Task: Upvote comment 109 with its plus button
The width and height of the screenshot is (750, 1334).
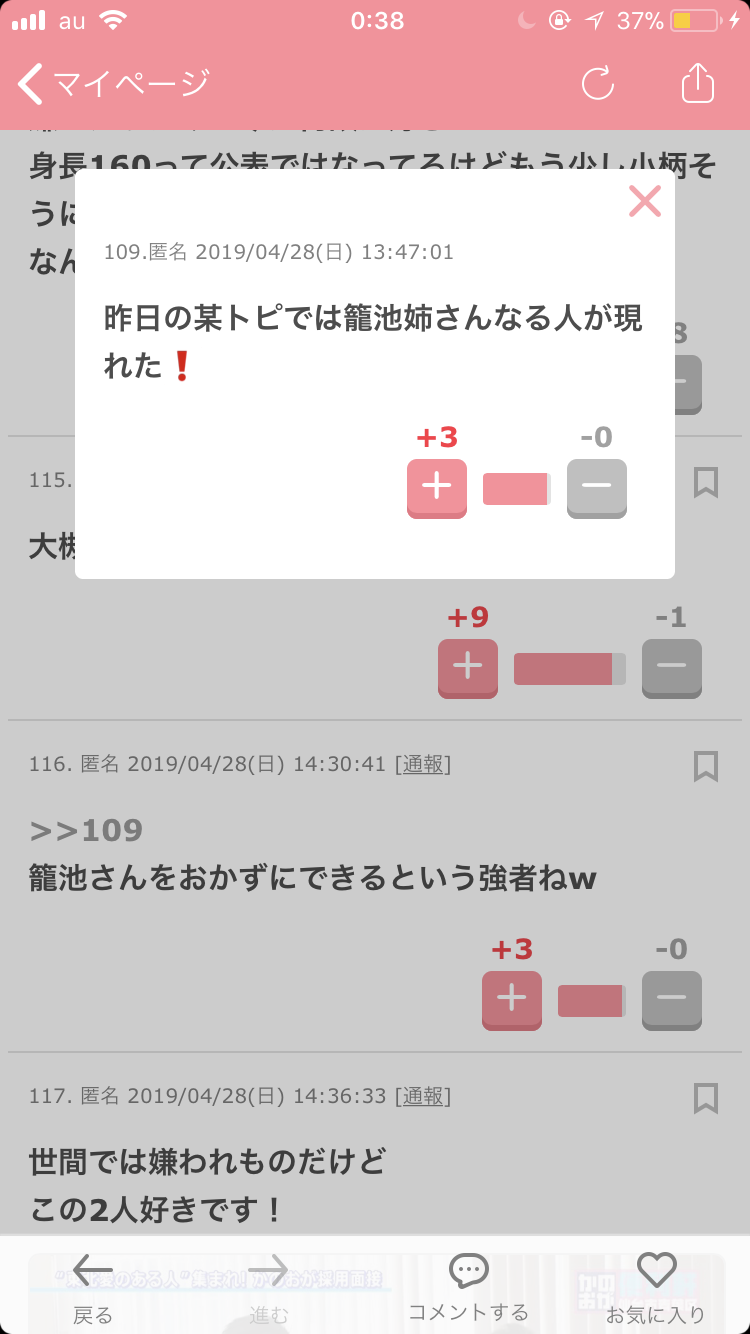Action: click(x=436, y=489)
